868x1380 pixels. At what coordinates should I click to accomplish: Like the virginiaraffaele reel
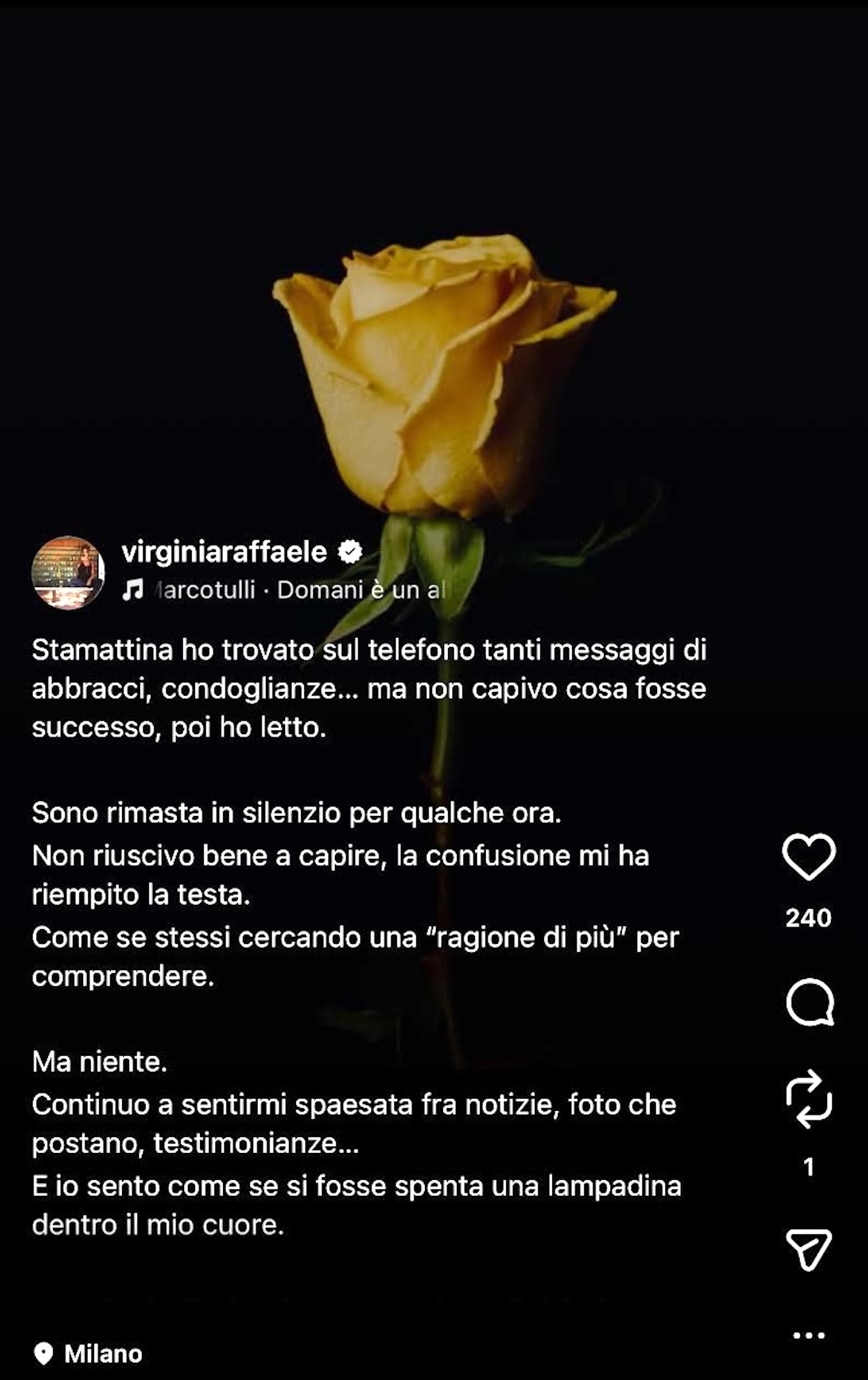pos(809,857)
